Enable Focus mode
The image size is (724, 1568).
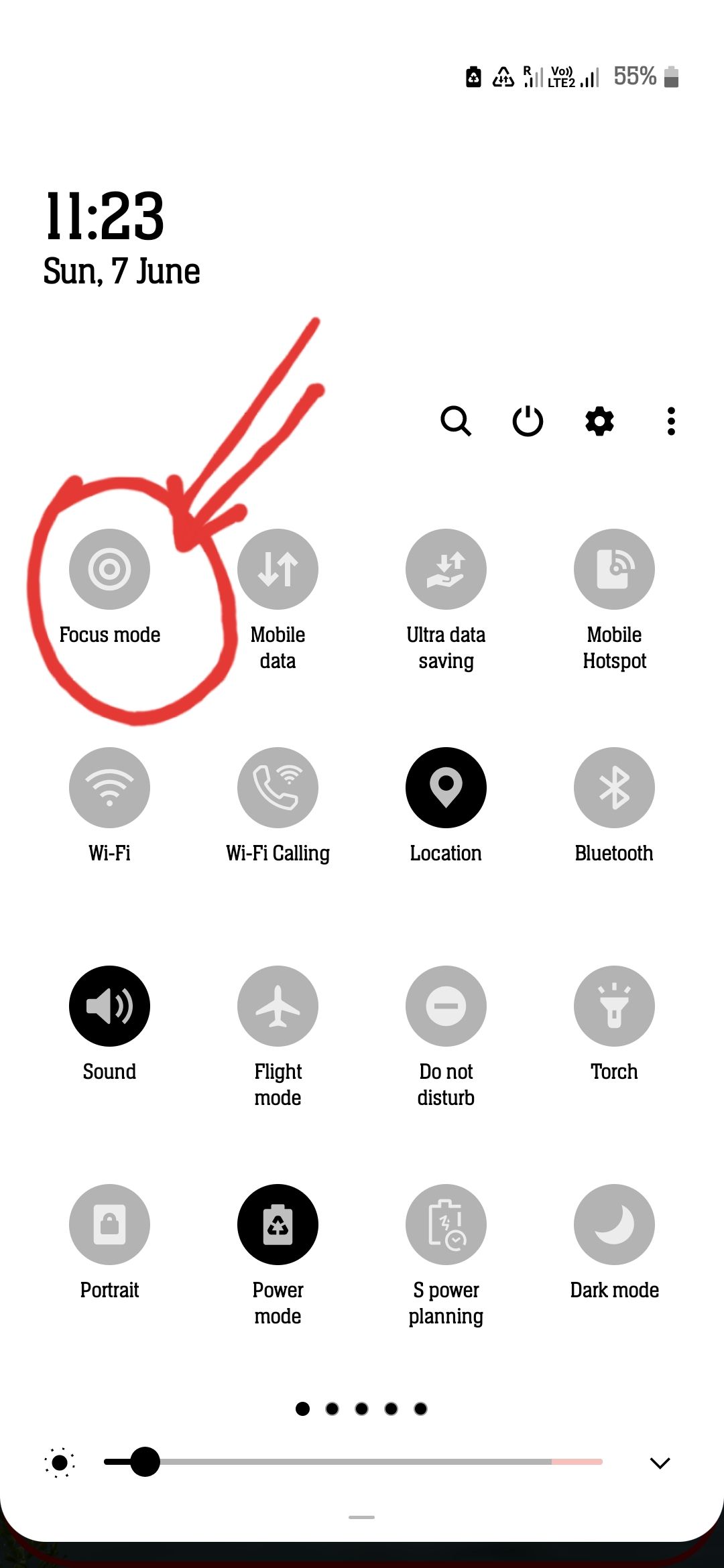point(109,570)
